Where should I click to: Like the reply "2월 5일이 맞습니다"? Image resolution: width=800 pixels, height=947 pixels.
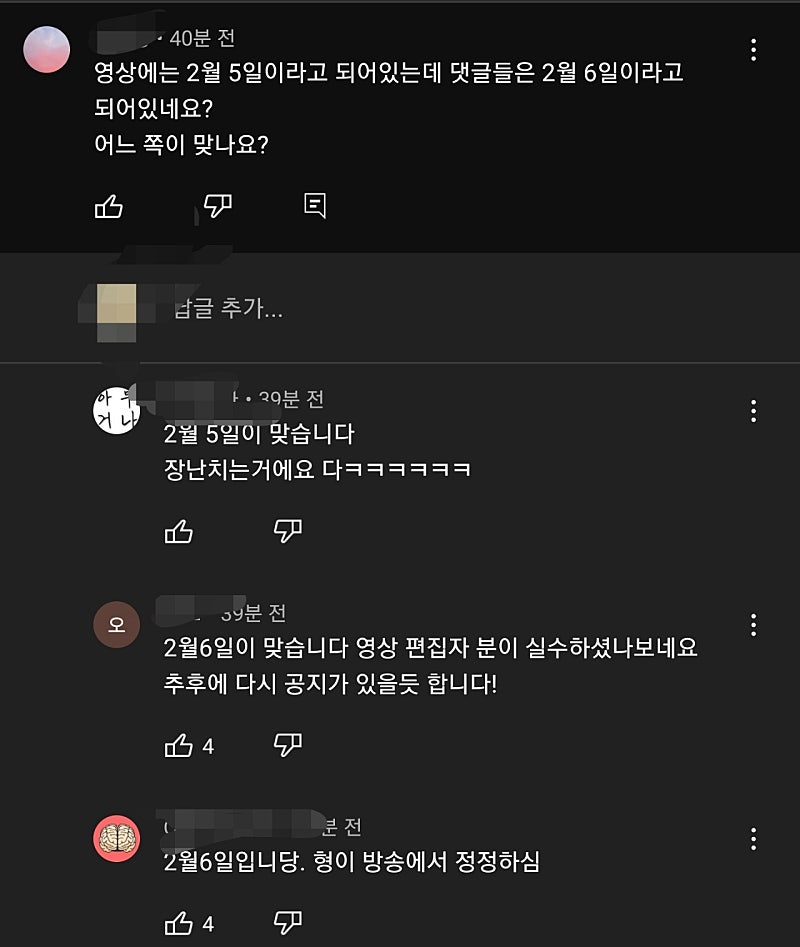tap(179, 531)
